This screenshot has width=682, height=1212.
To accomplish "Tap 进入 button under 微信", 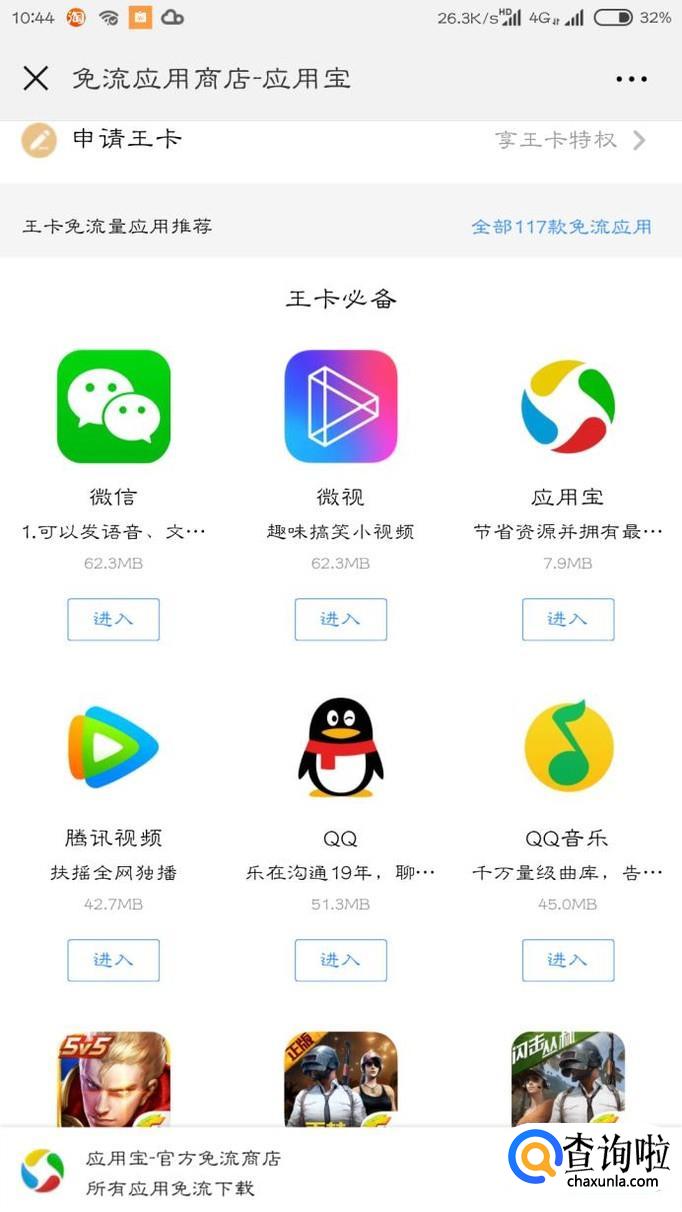I will [x=113, y=619].
